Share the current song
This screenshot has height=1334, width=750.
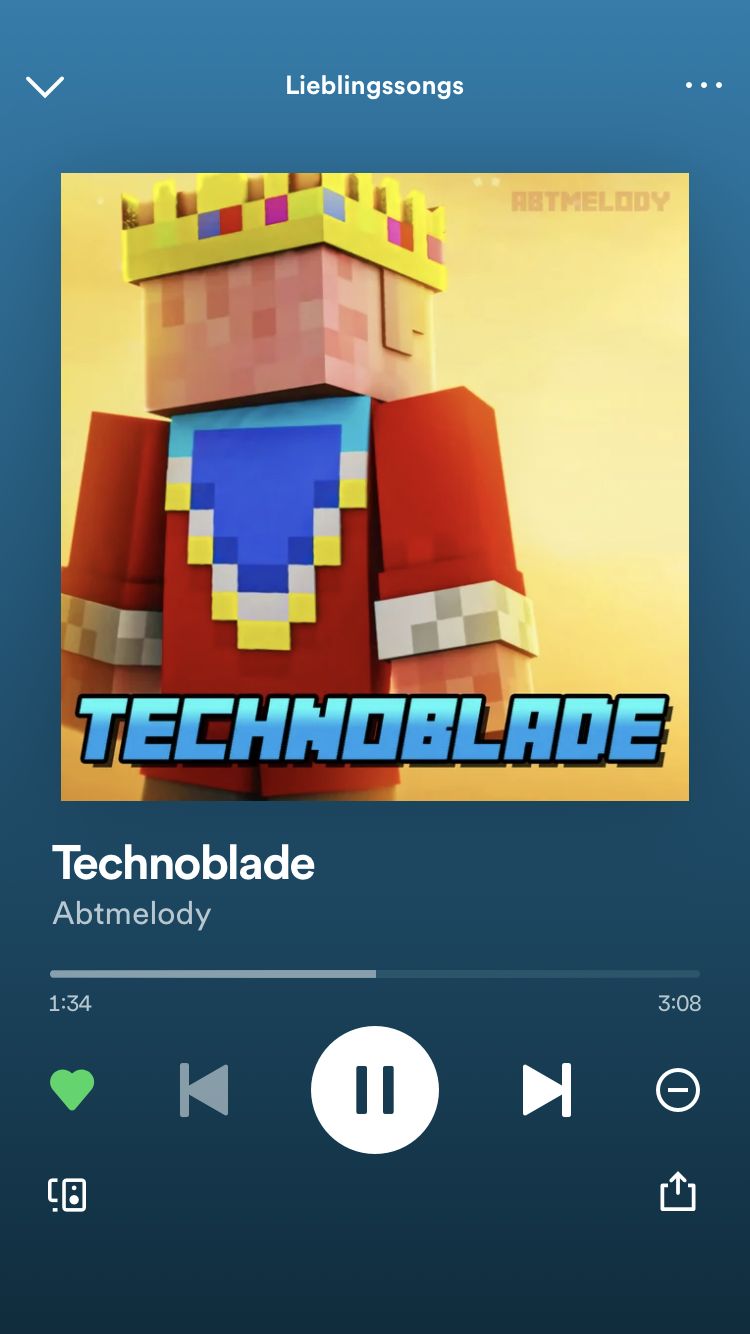point(677,1191)
